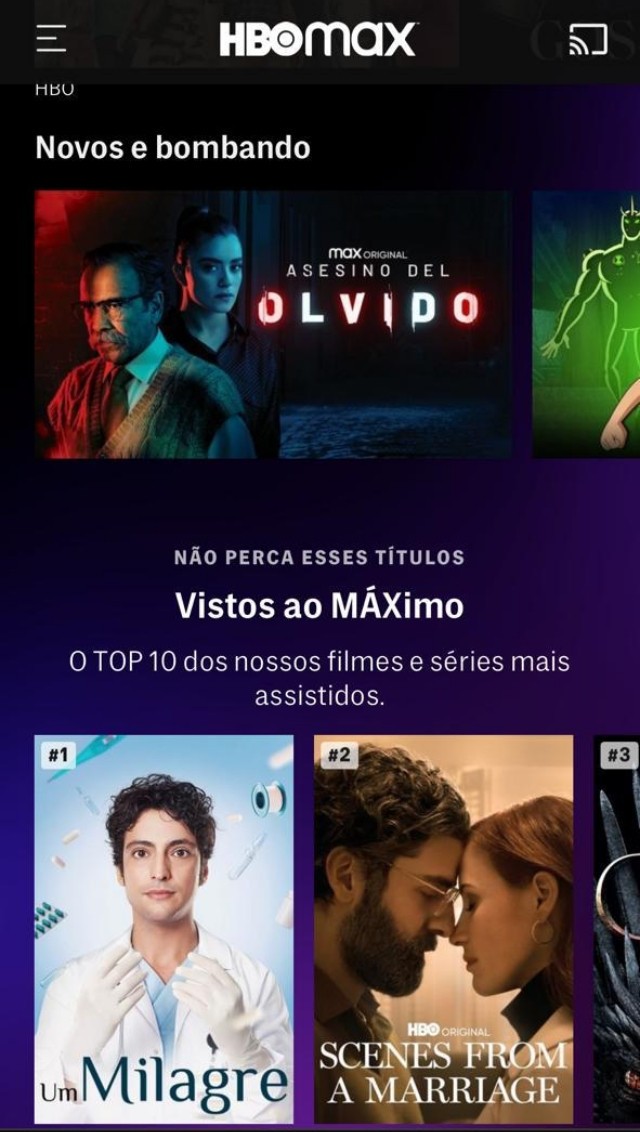Open the #3 ranked title poster
The image size is (640, 1132).
[x=617, y=928]
